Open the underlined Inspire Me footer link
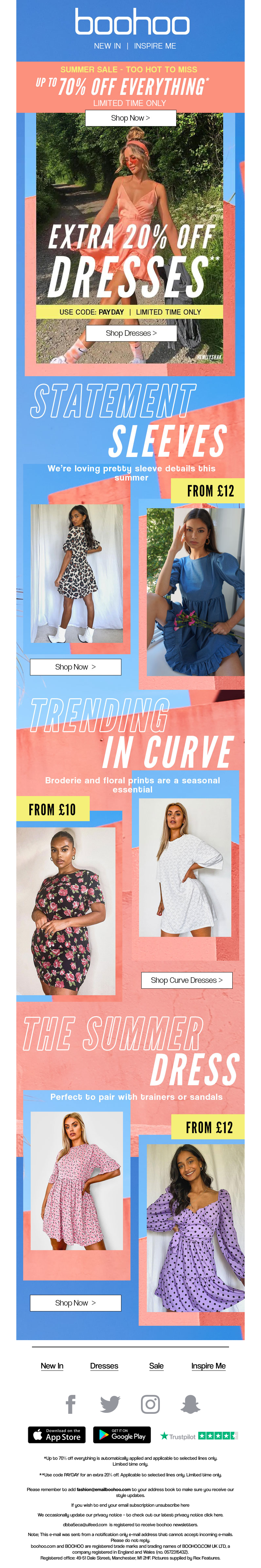The height and width of the screenshot is (1568, 261). 208,1366
